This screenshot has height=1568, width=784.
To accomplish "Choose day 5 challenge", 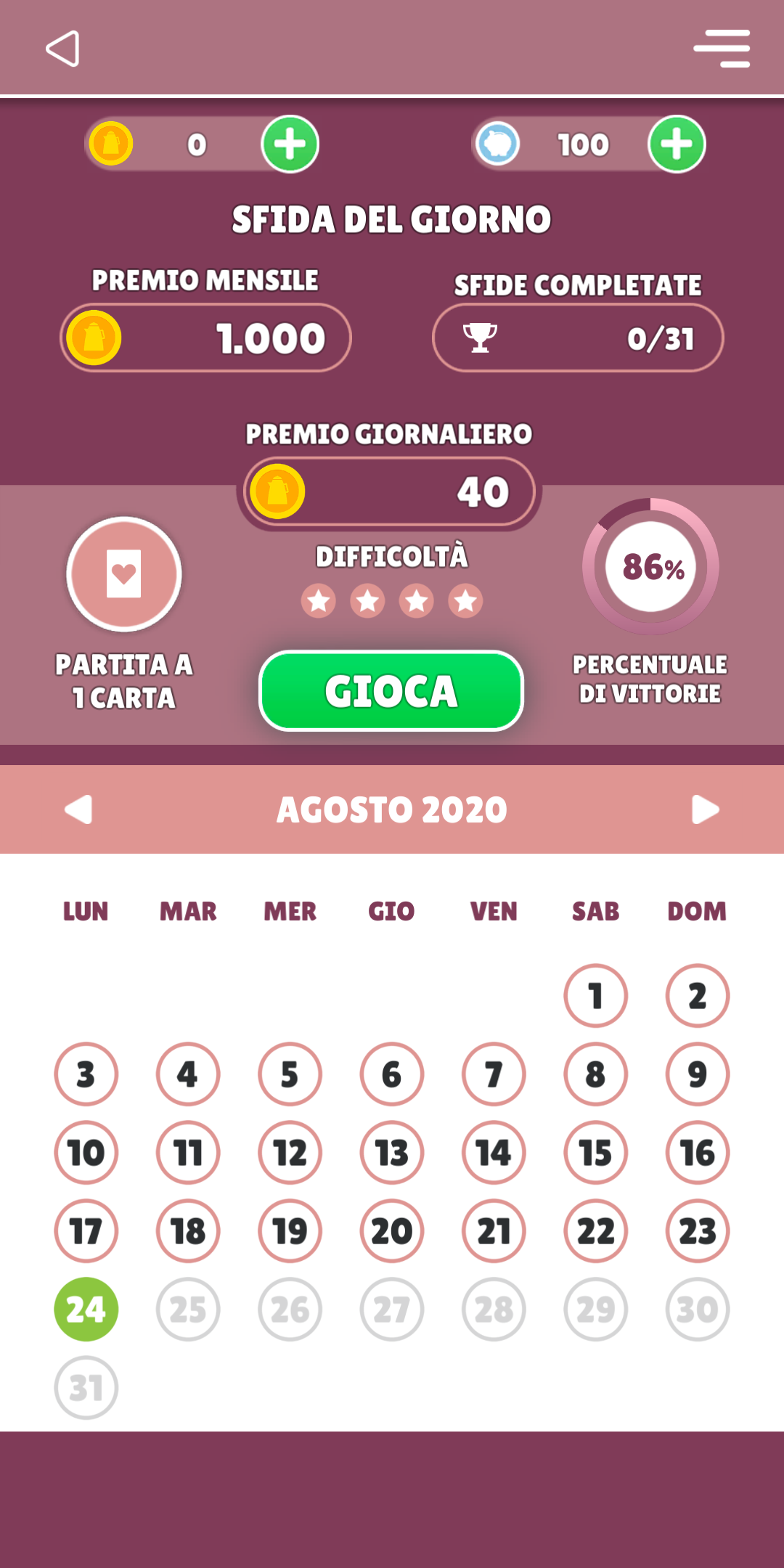I will pyautogui.click(x=290, y=1074).
